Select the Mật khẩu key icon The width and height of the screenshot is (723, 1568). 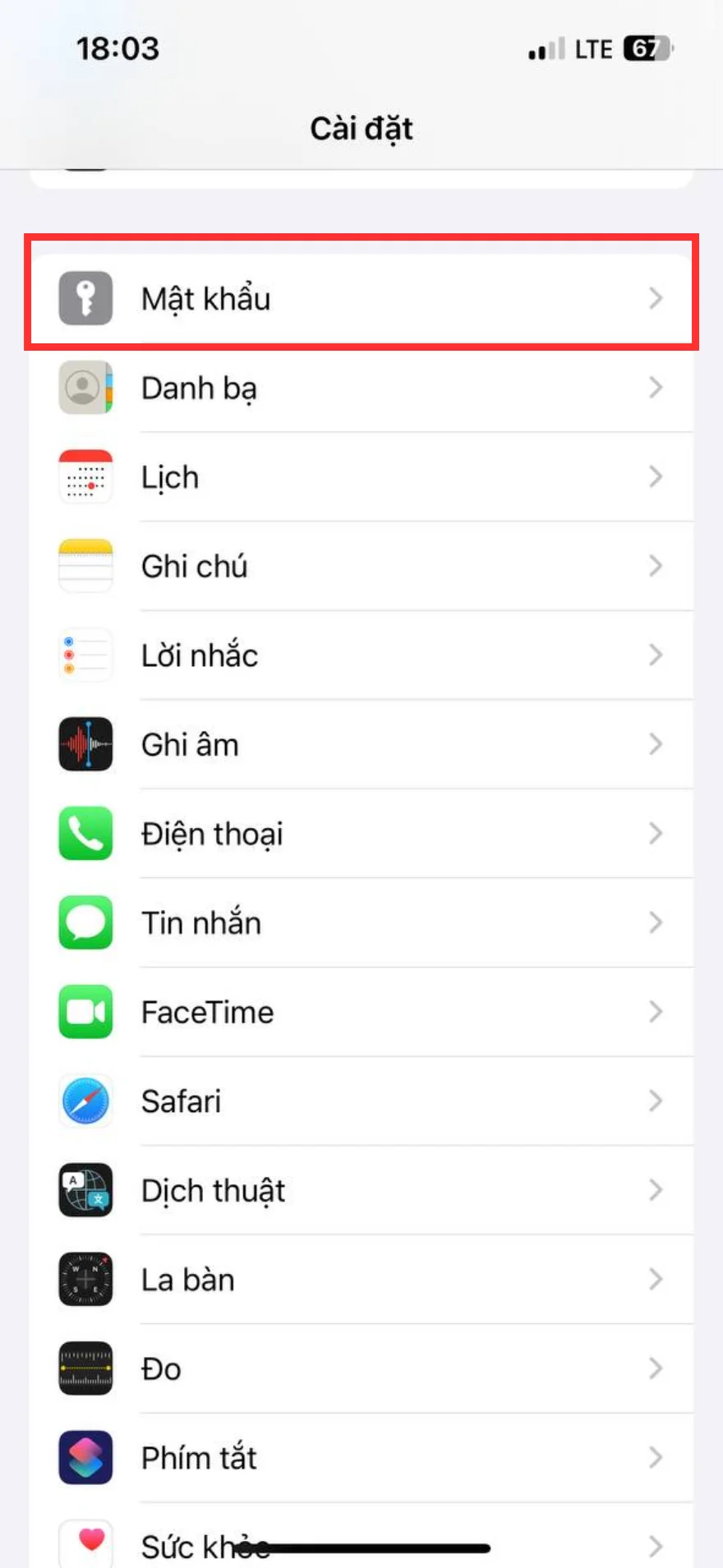85,298
